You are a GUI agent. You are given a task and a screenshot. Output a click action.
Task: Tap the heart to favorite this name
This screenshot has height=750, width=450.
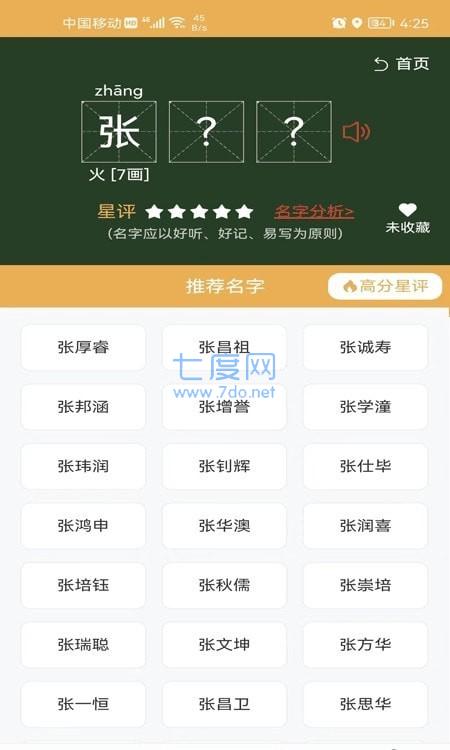407,210
